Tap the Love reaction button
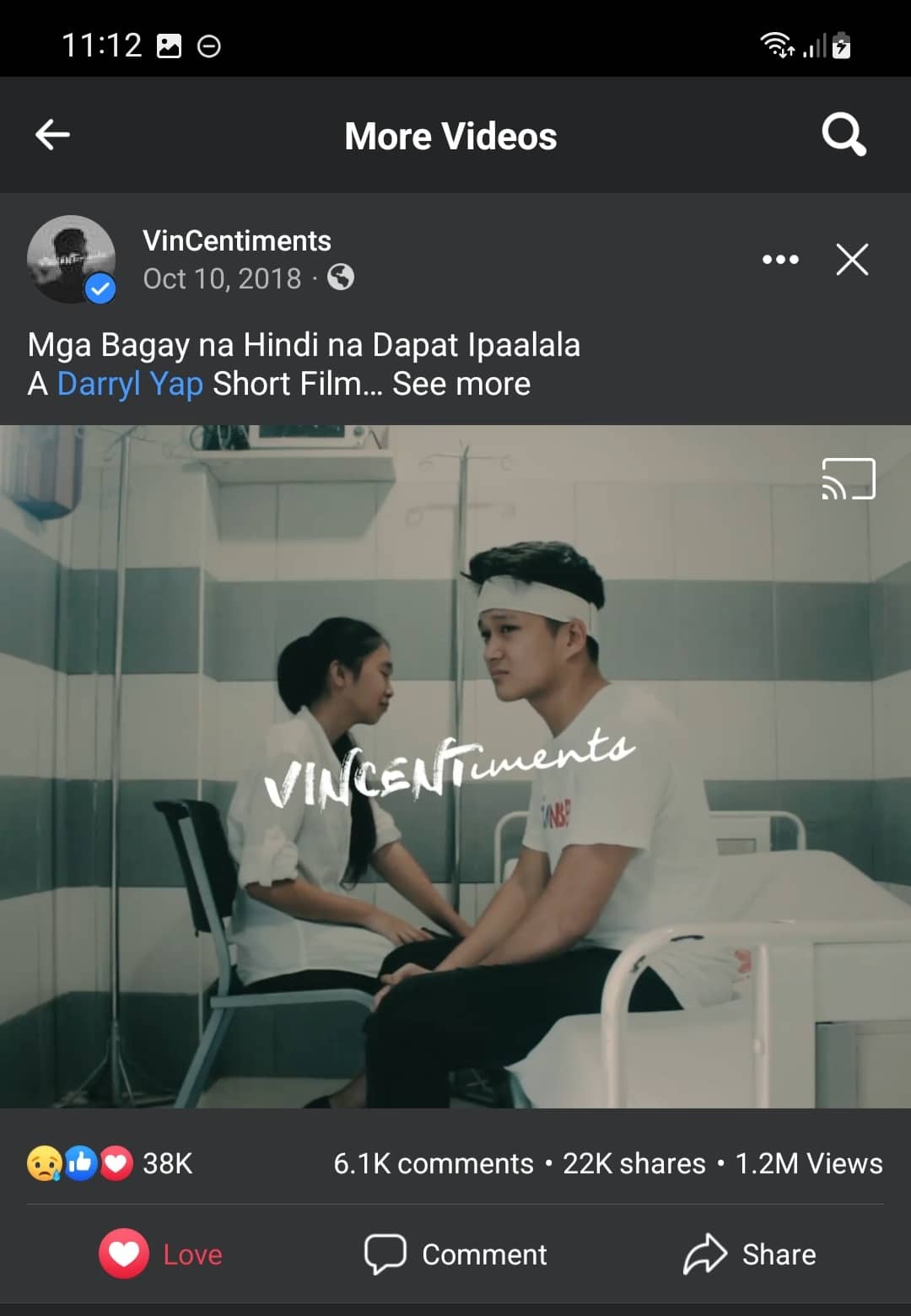Image resolution: width=911 pixels, height=1316 pixels. (160, 1254)
